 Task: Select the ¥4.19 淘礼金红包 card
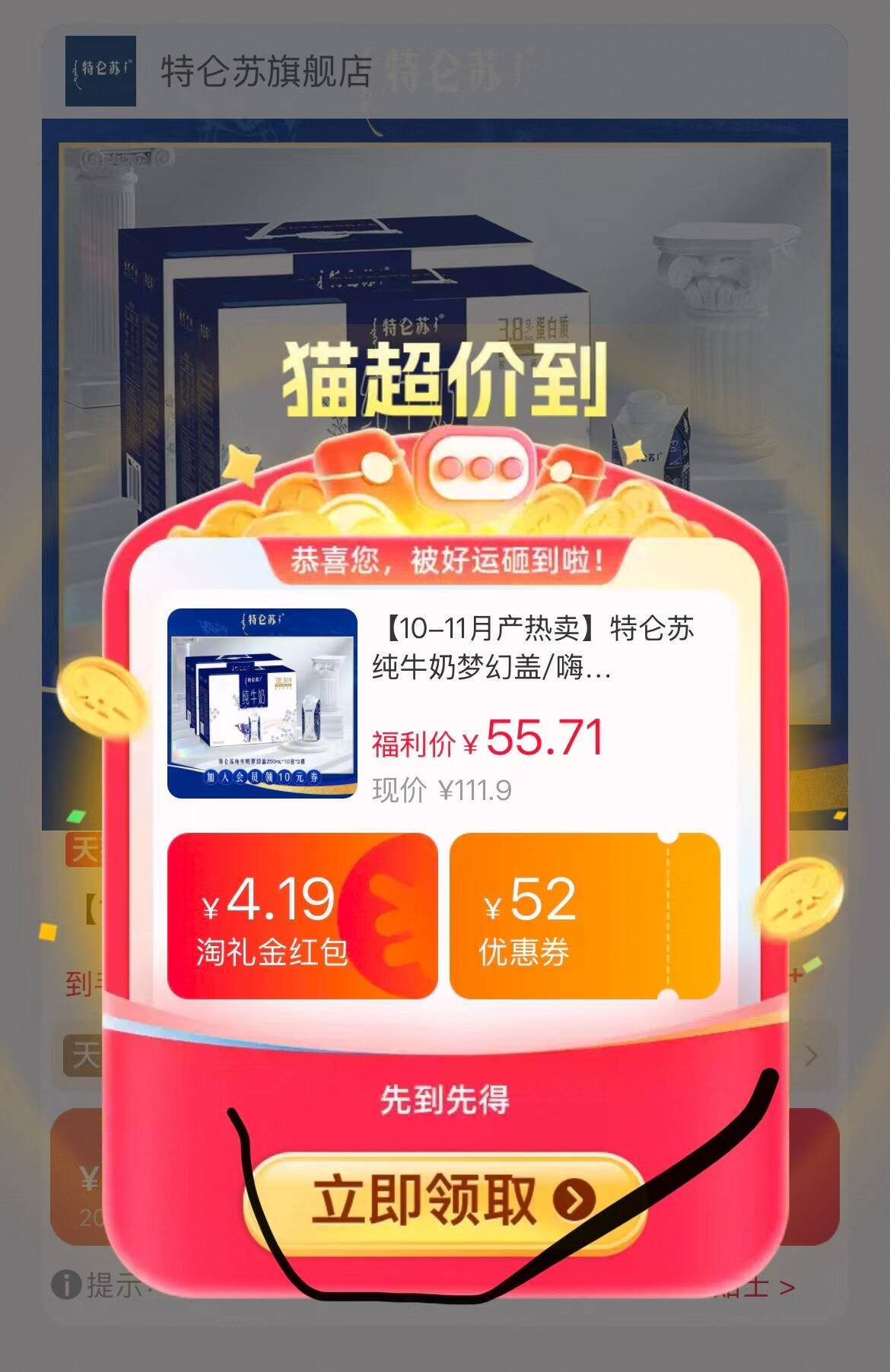pyautogui.click(x=302, y=916)
